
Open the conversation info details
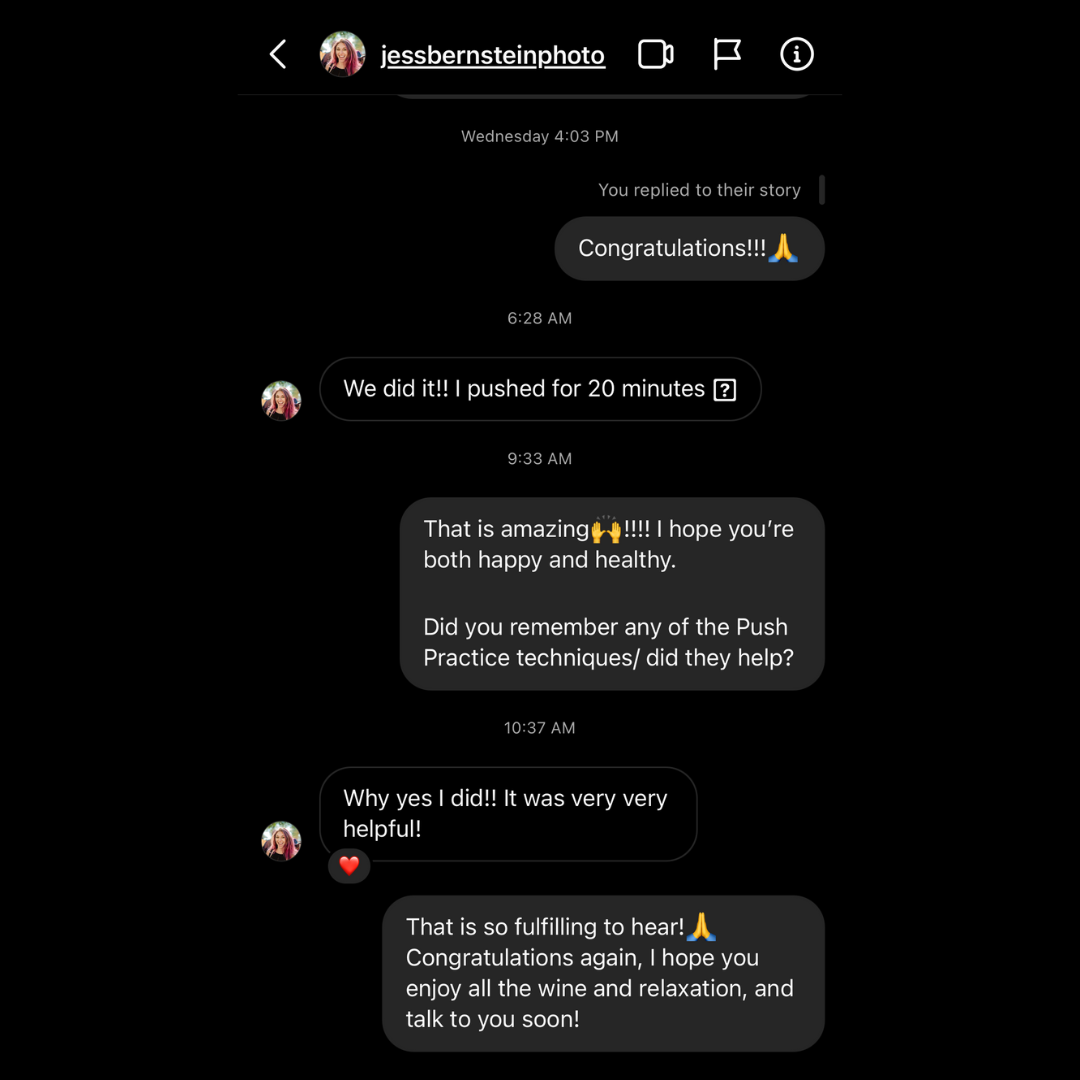[797, 55]
